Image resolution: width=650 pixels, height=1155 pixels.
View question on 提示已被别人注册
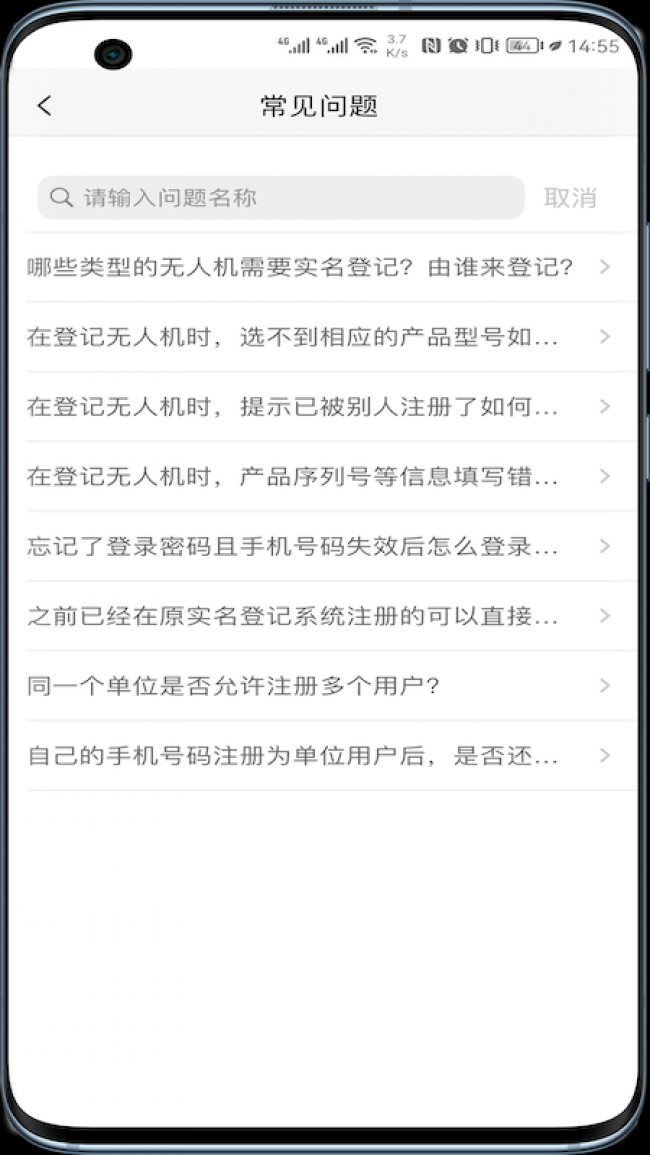[x=318, y=407]
